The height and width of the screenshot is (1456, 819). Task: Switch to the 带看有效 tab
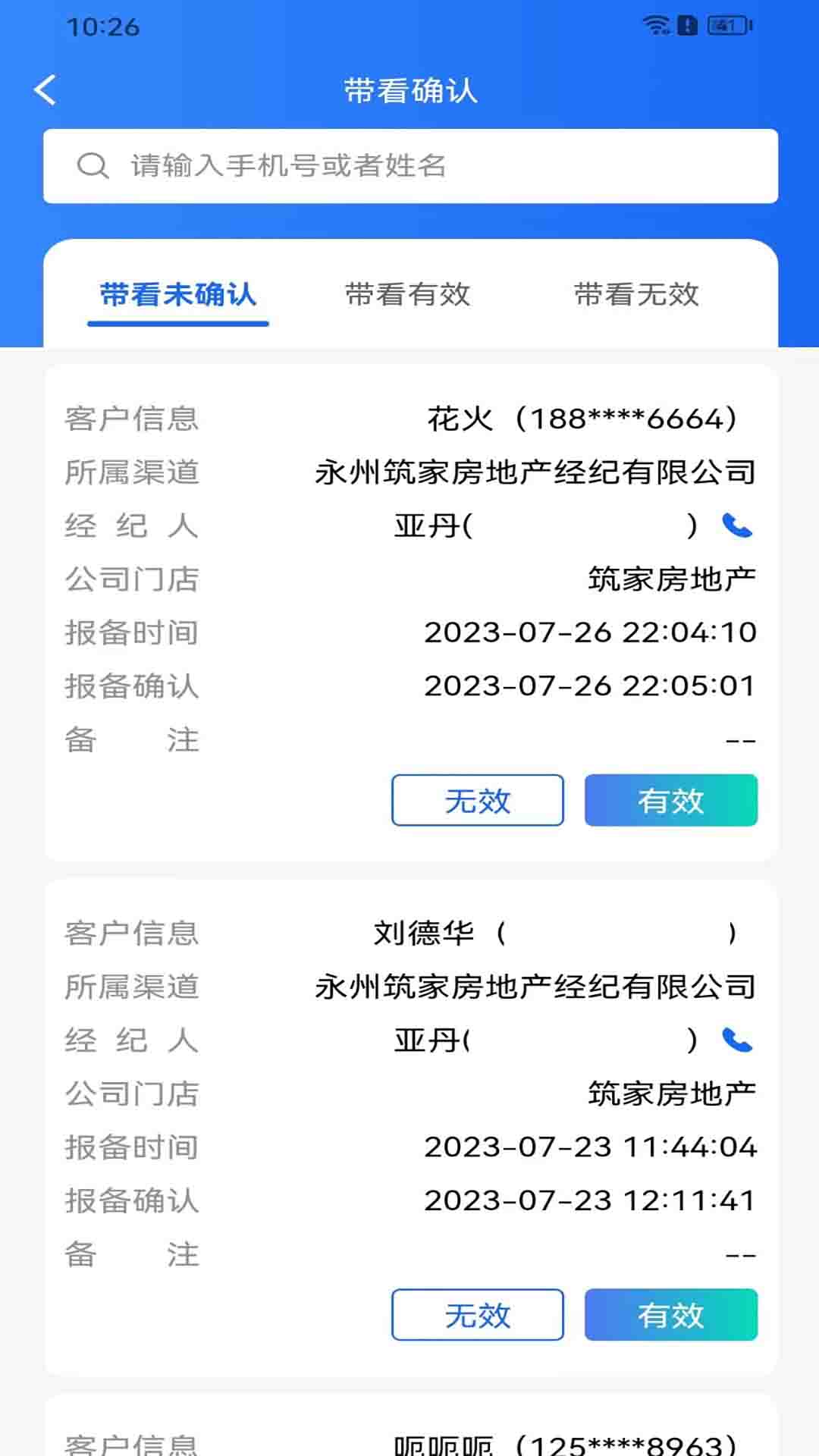point(407,296)
